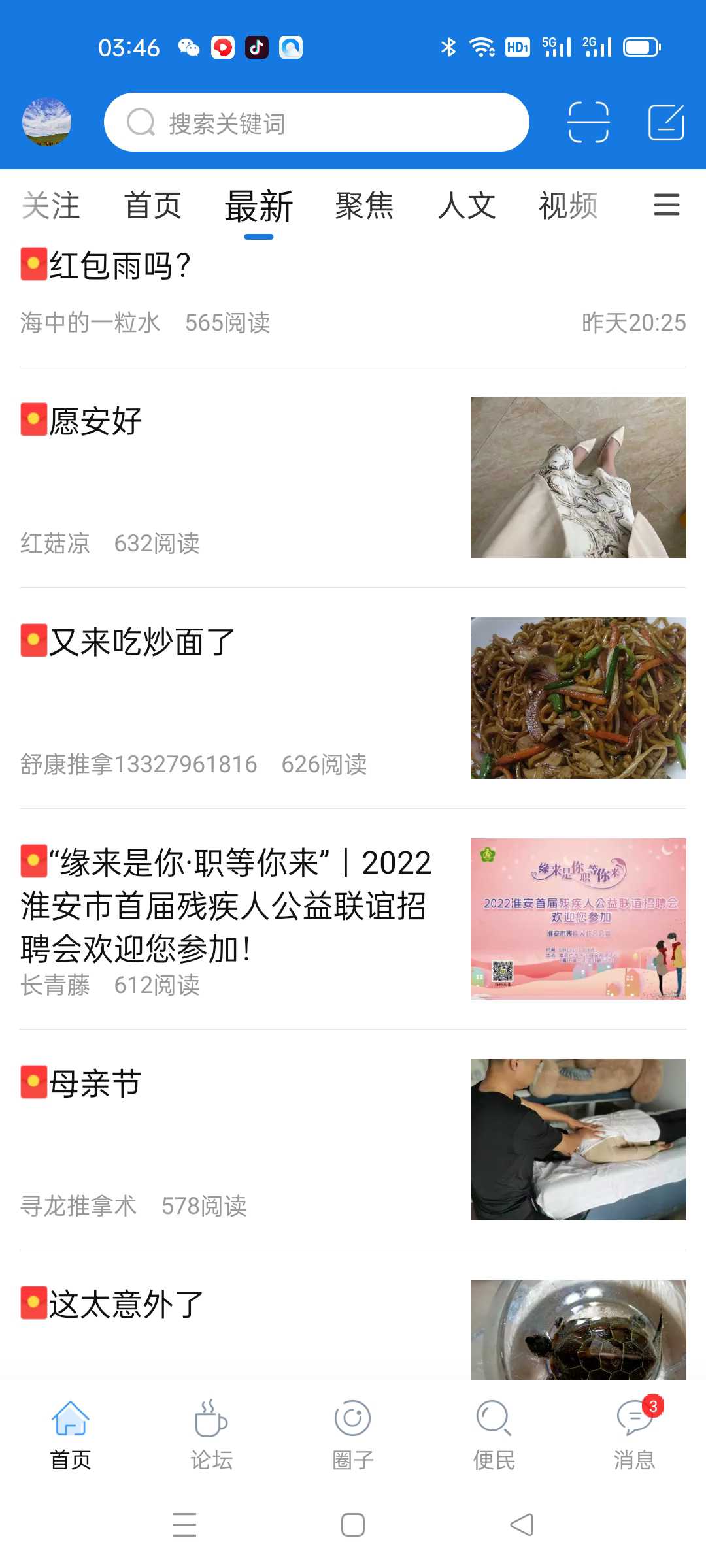Open 消息 with 3 unread
This screenshot has height=1568, width=706.
pyautogui.click(x=635, y=1435)
